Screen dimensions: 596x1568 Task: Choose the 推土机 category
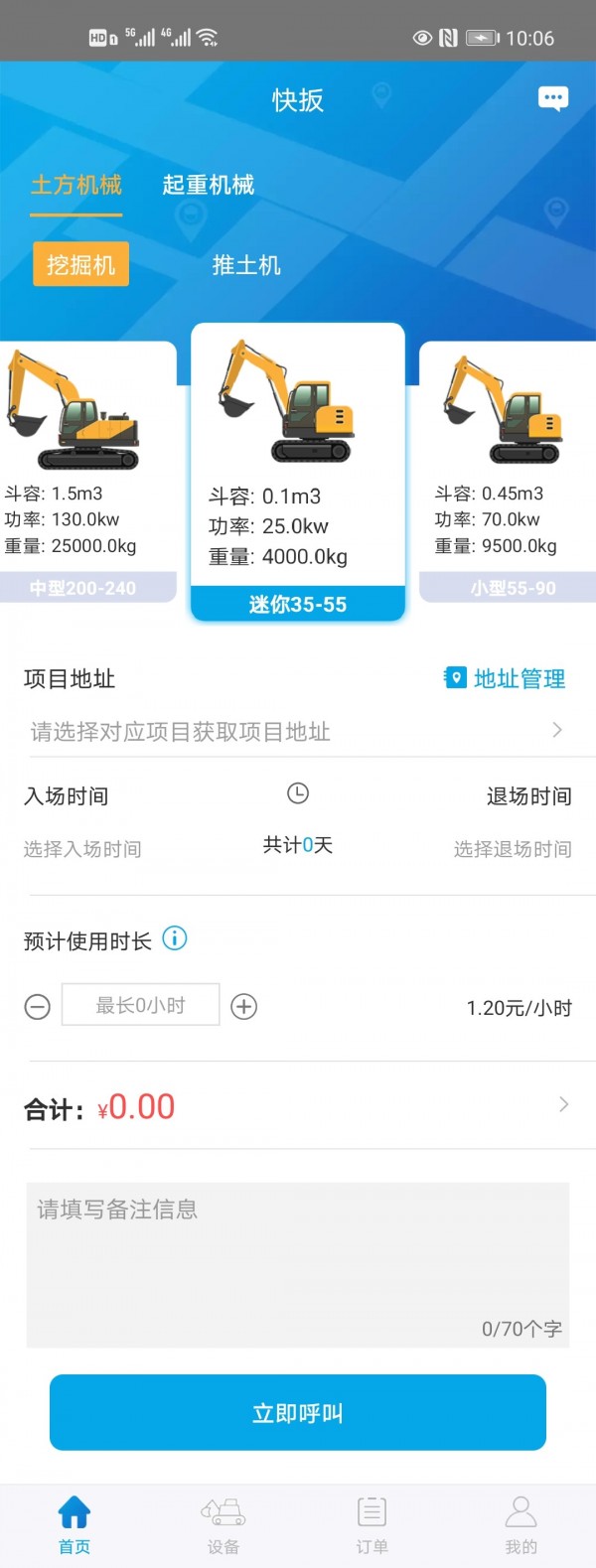246,265
